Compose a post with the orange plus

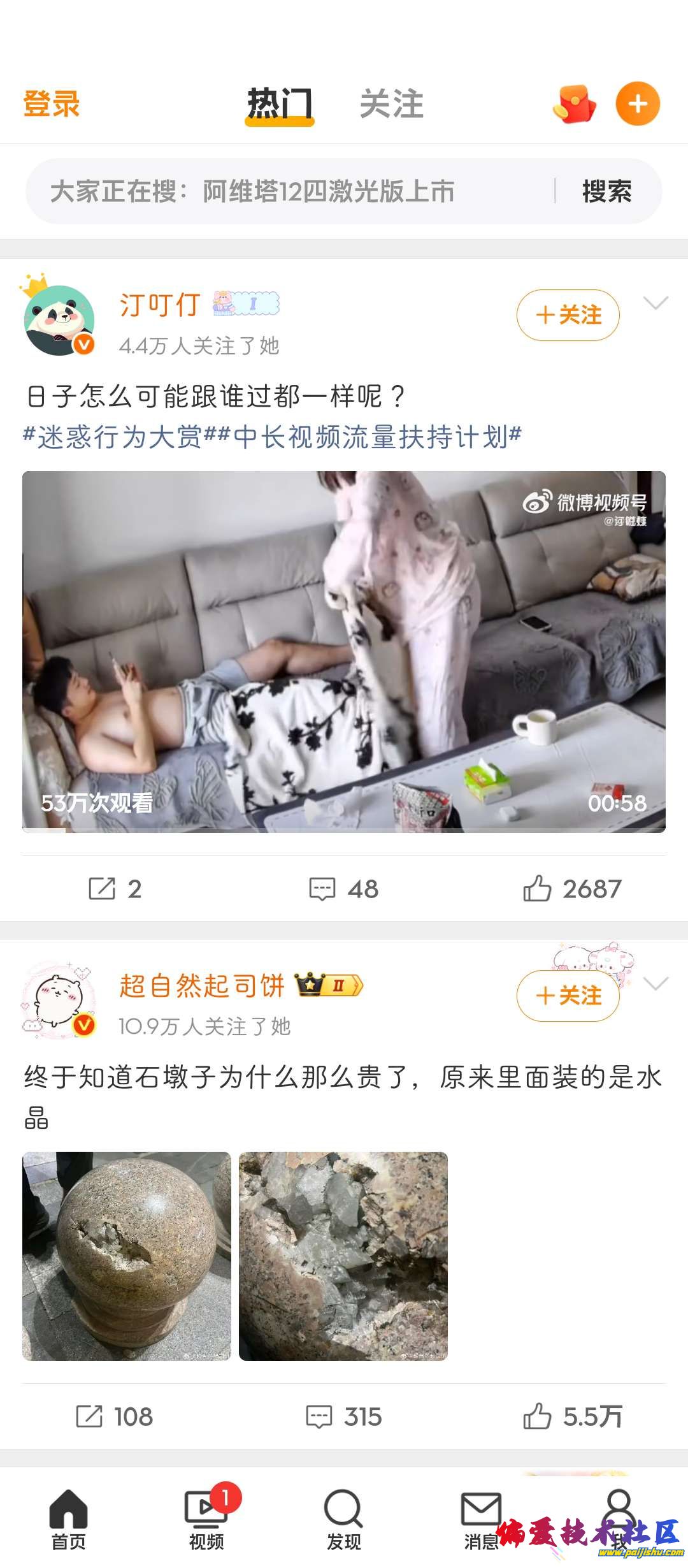tap(637, 104)
